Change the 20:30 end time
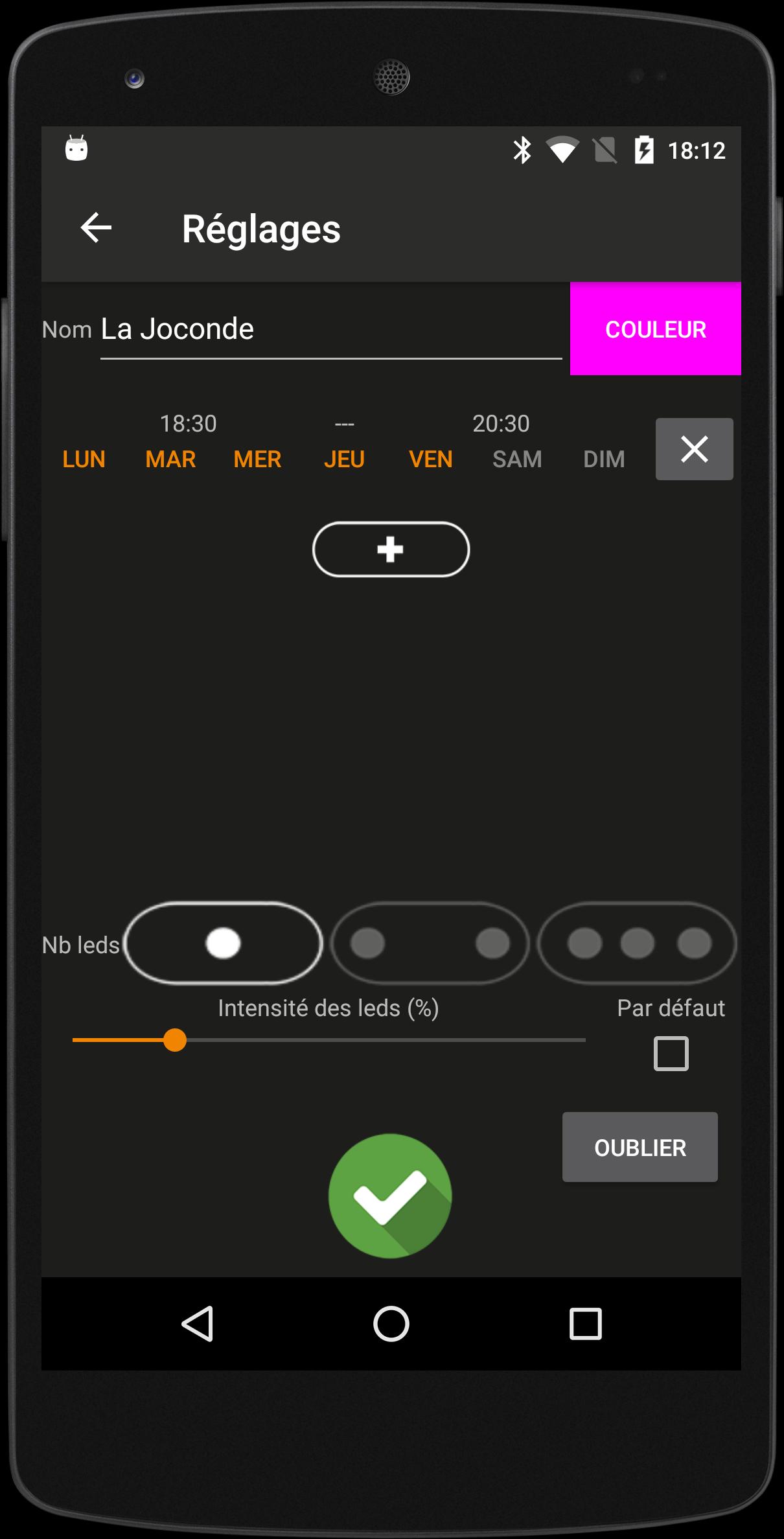Image resolution: width=784 pixels, height=1539 pixels. (501, 424)
